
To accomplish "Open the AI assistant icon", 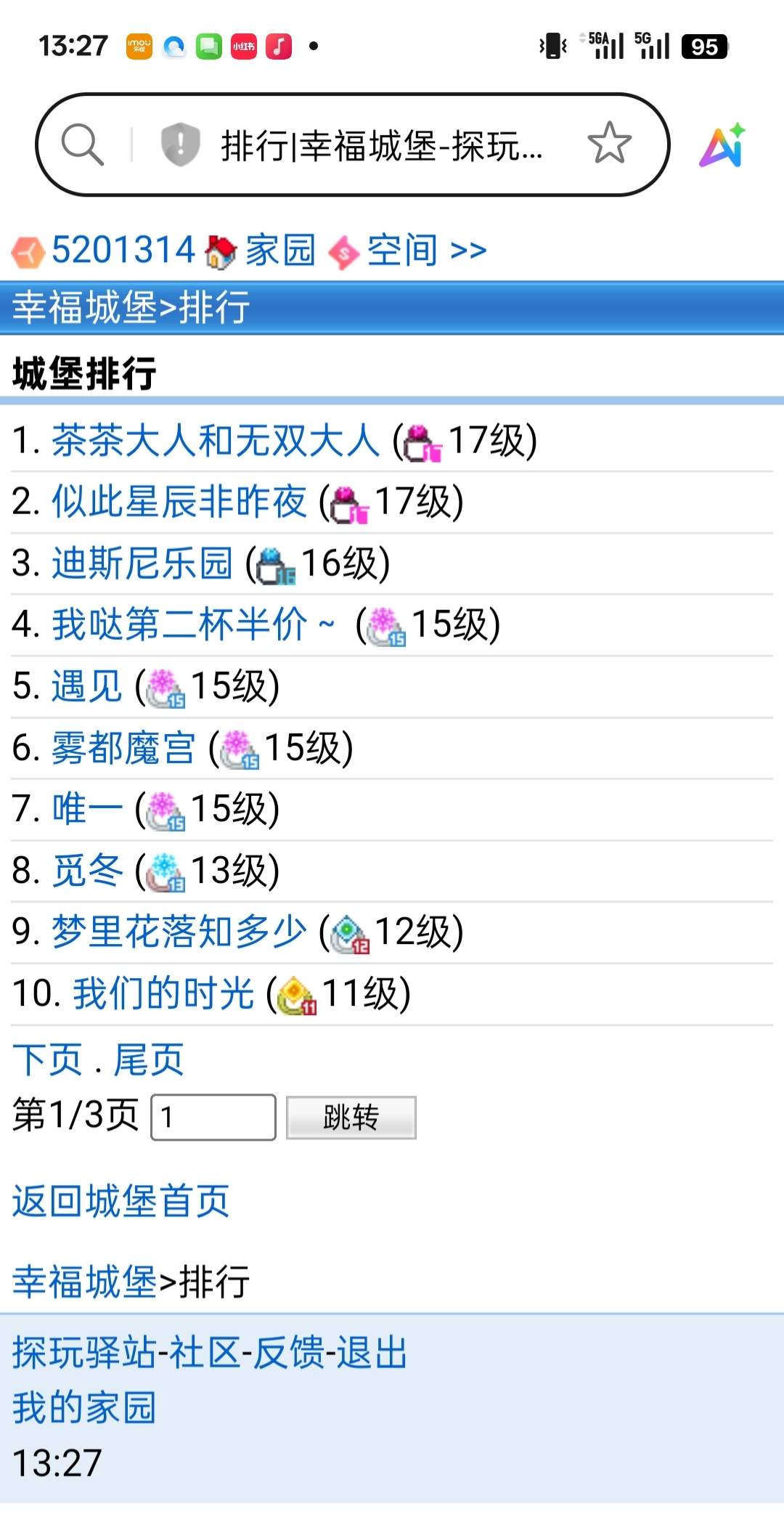I will point(722,145).
